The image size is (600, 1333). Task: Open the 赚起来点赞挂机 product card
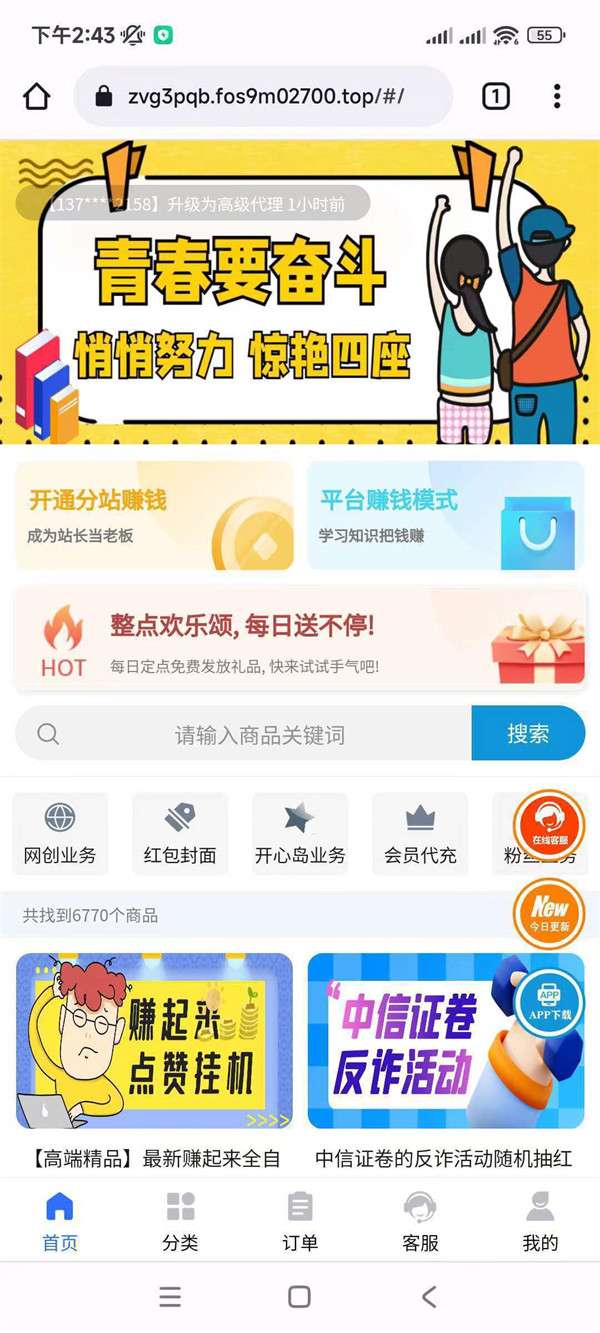[155, 1040]
